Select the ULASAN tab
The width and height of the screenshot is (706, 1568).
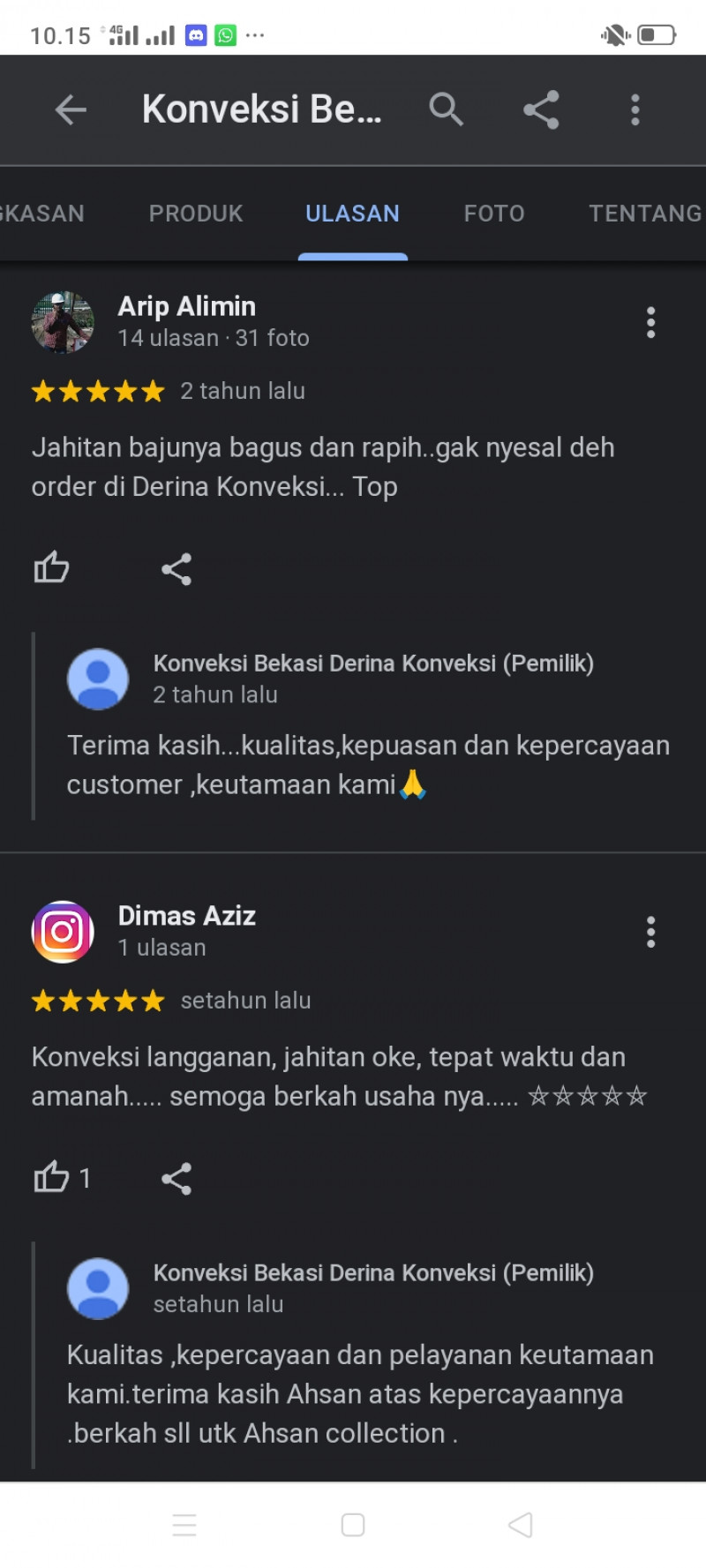352,214
